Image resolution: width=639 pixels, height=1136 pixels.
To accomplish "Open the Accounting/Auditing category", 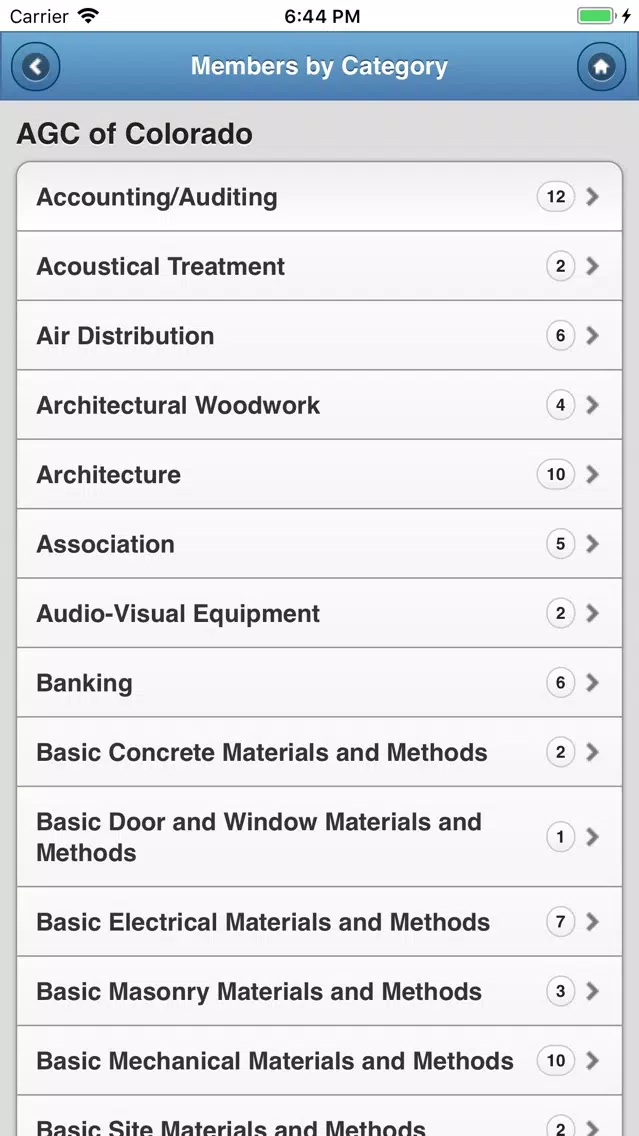I will 320,196.
